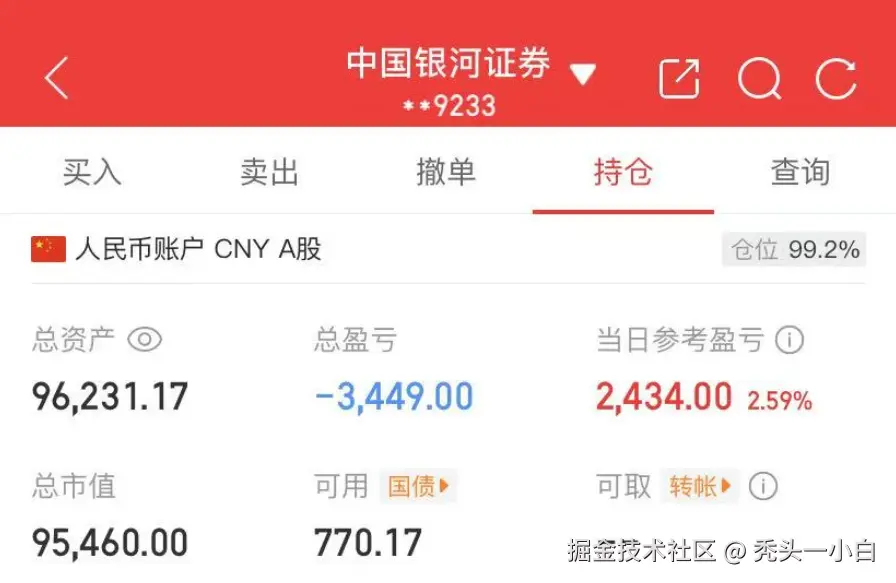Hide total assets with the eye icon
The height and width of the screenshot is (583, 896).
point(145,340)
